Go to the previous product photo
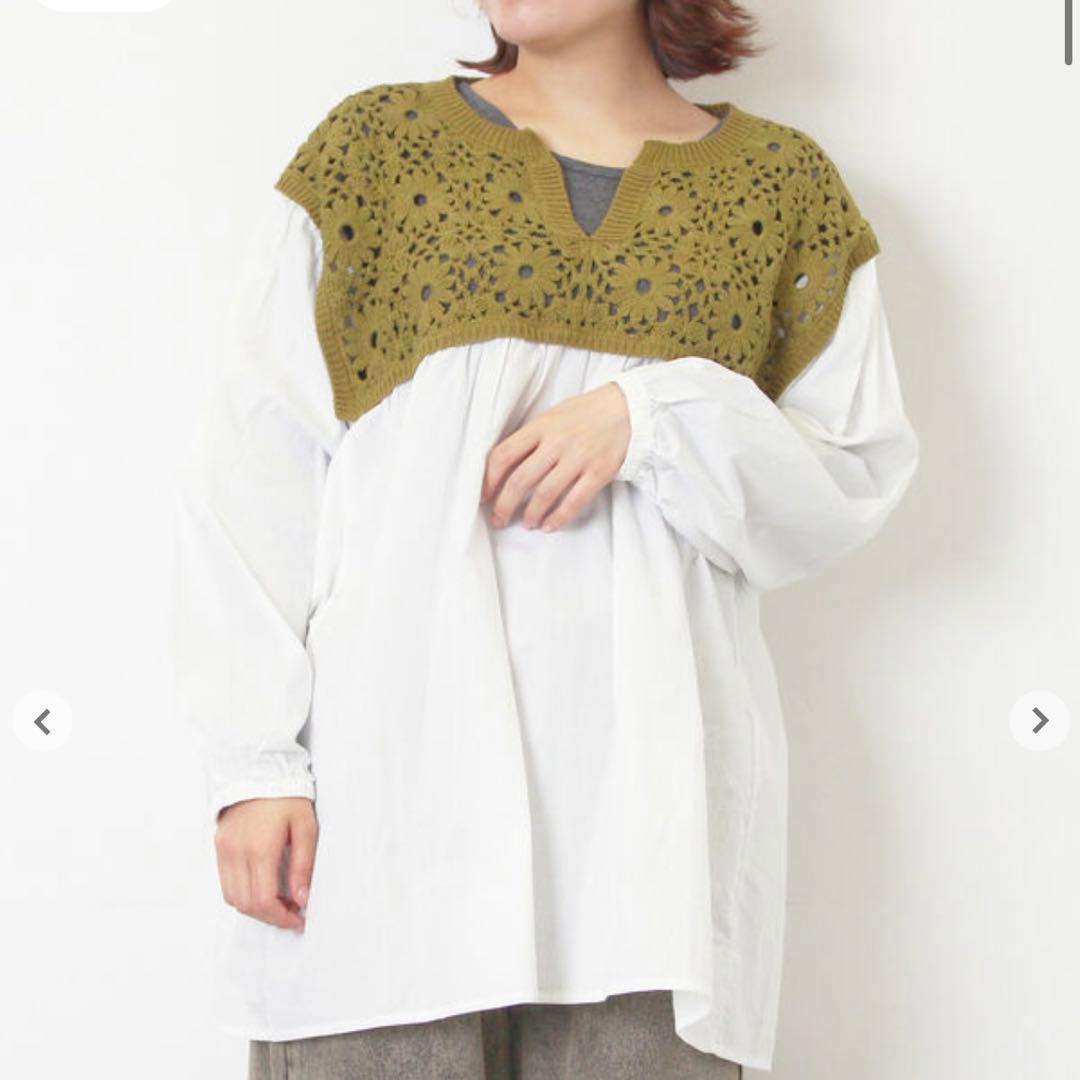The width and height of the screenshot is (1080, 1080). pyautogui.click(x=42, y=721)
